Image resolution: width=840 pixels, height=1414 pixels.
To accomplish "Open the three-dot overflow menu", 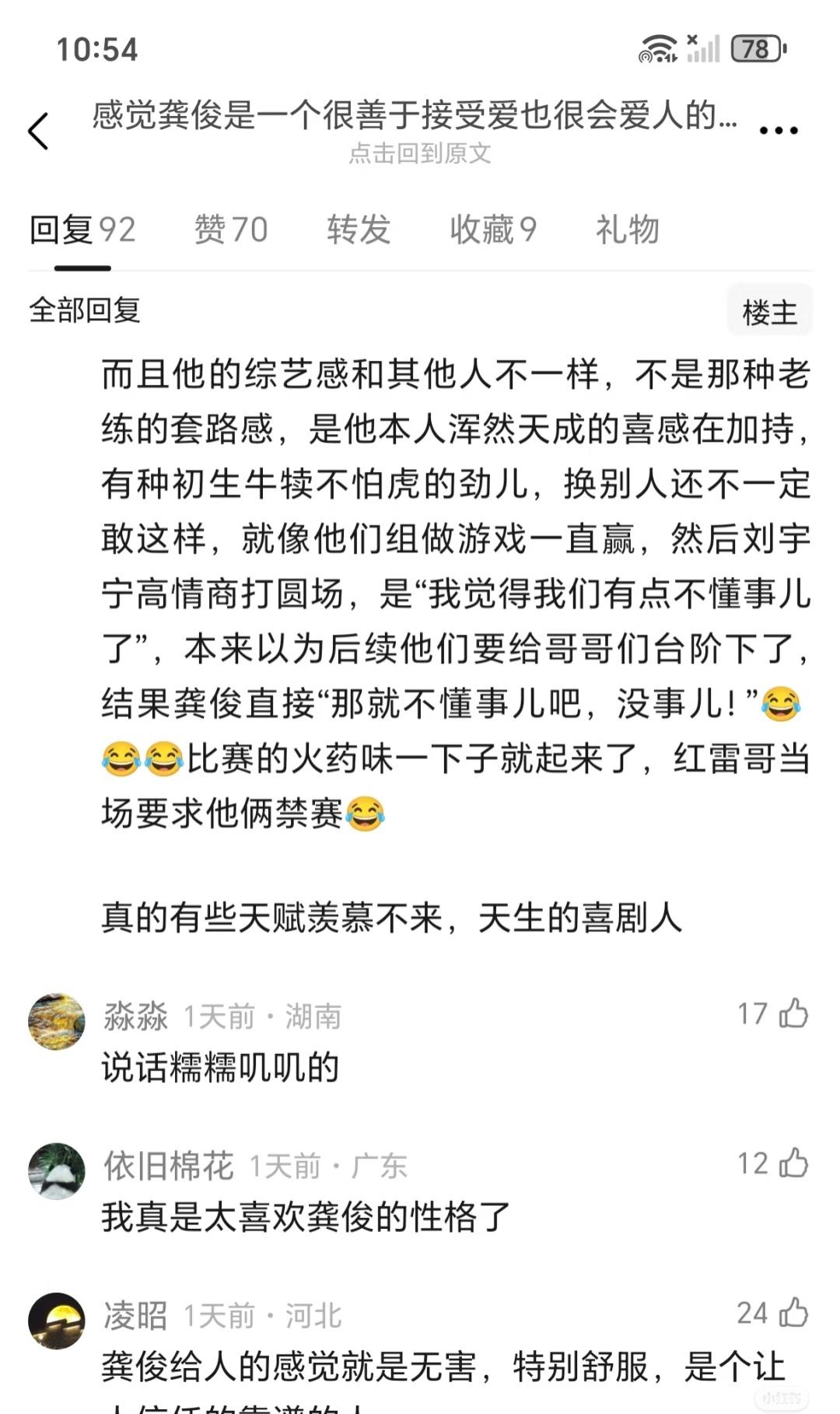I will coord(779,131).
